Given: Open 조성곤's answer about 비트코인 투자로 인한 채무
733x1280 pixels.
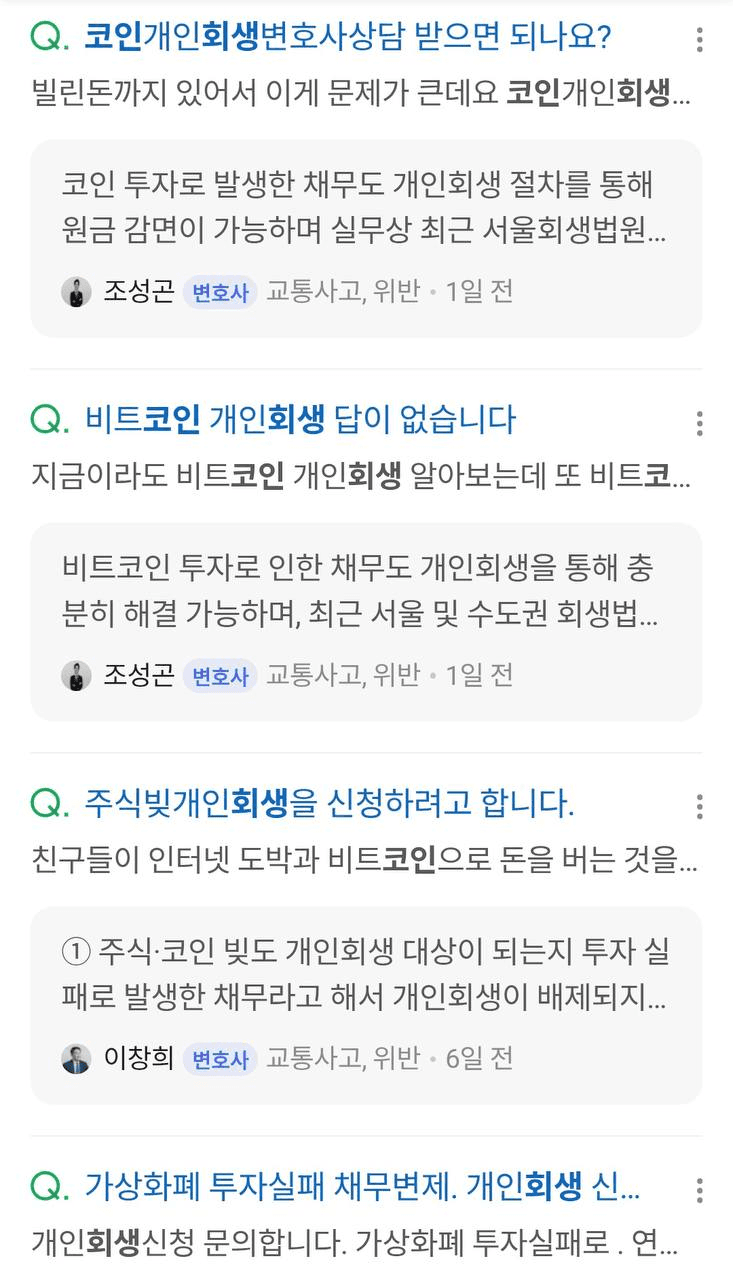Looking at the screenshot, I should pos(365,621).
